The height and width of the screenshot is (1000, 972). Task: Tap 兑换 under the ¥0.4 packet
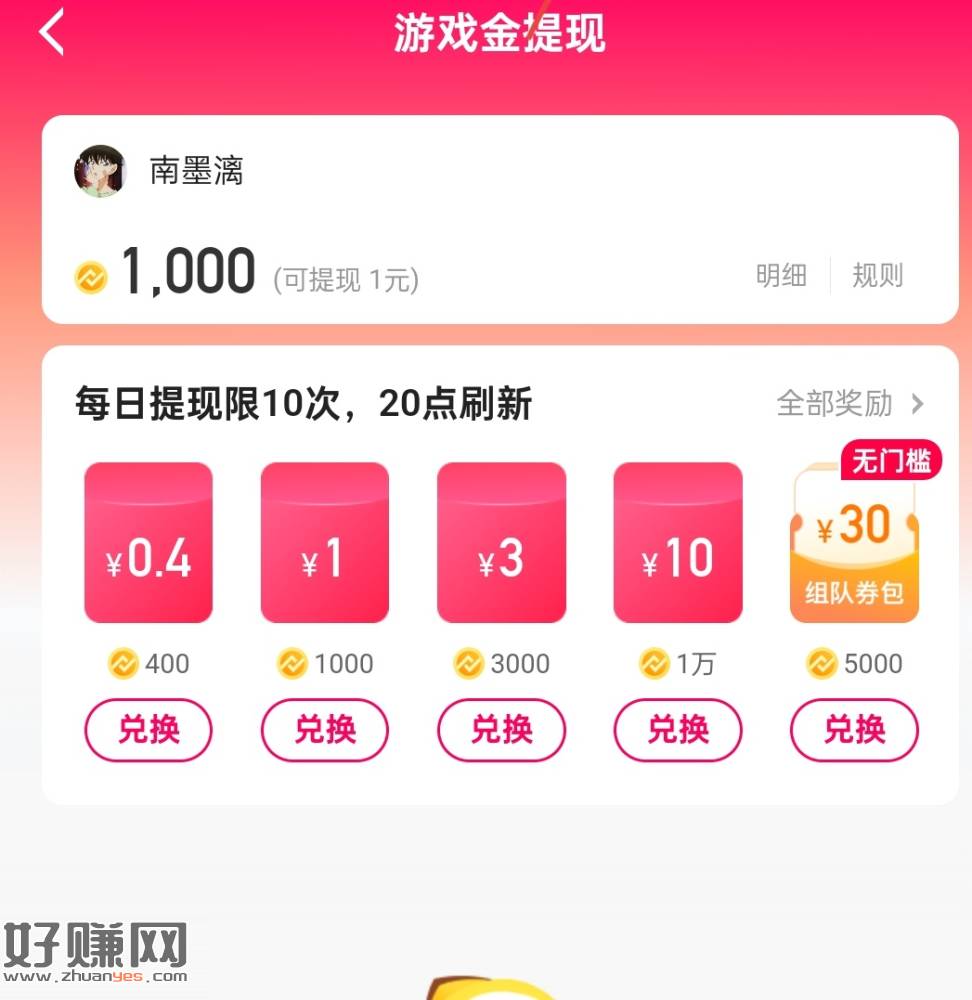[148, 730]
